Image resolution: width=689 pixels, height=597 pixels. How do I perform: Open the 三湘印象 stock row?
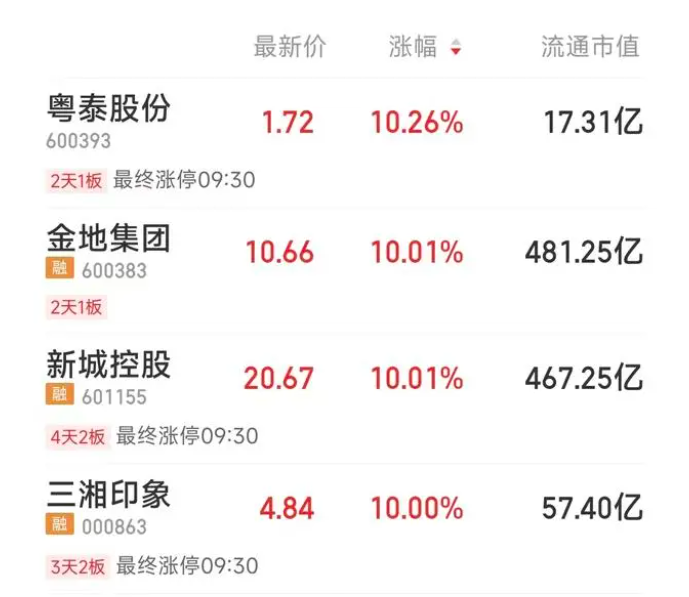tap(109, 494)
